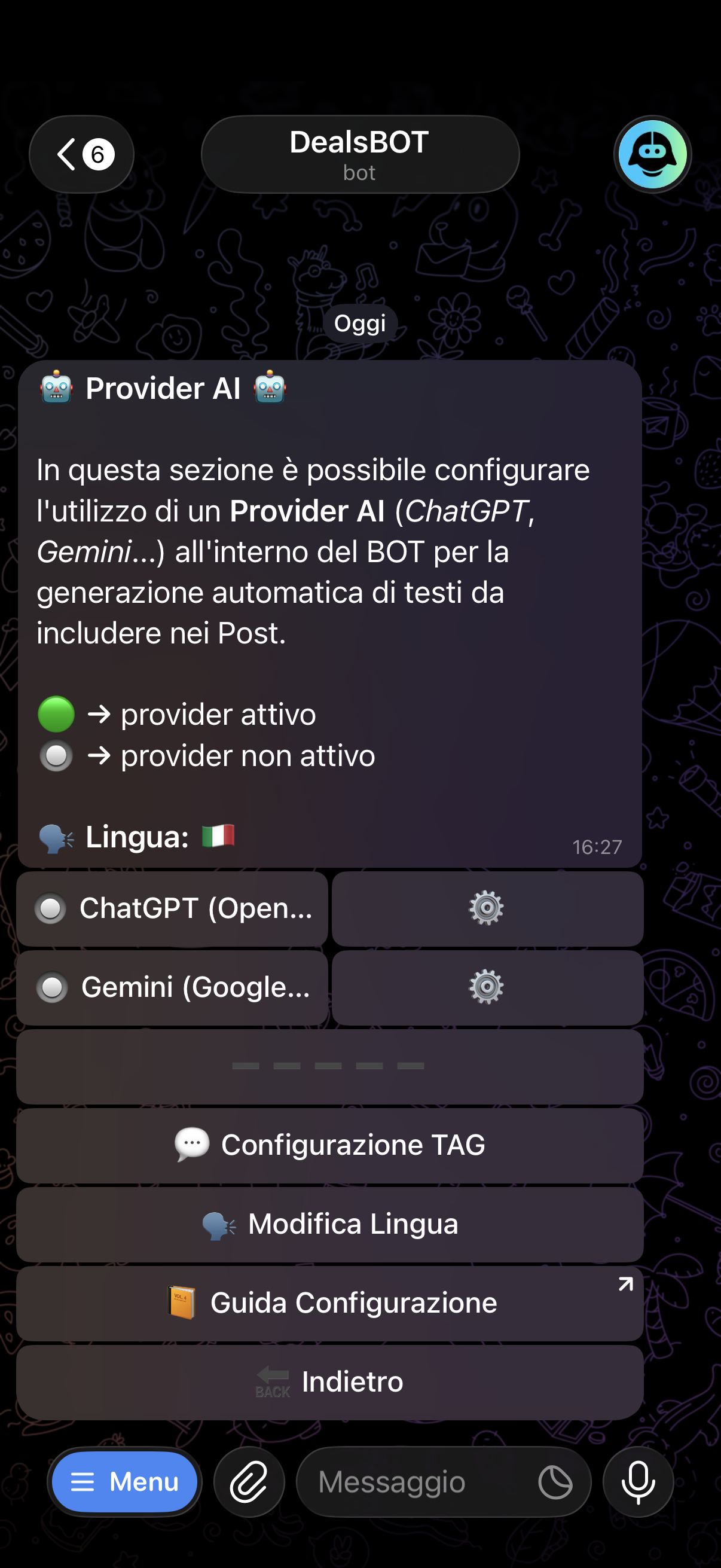Tap Modifica Lingua to change language
This screenshot has height=1568, width=721.
tap(330, 1224)
